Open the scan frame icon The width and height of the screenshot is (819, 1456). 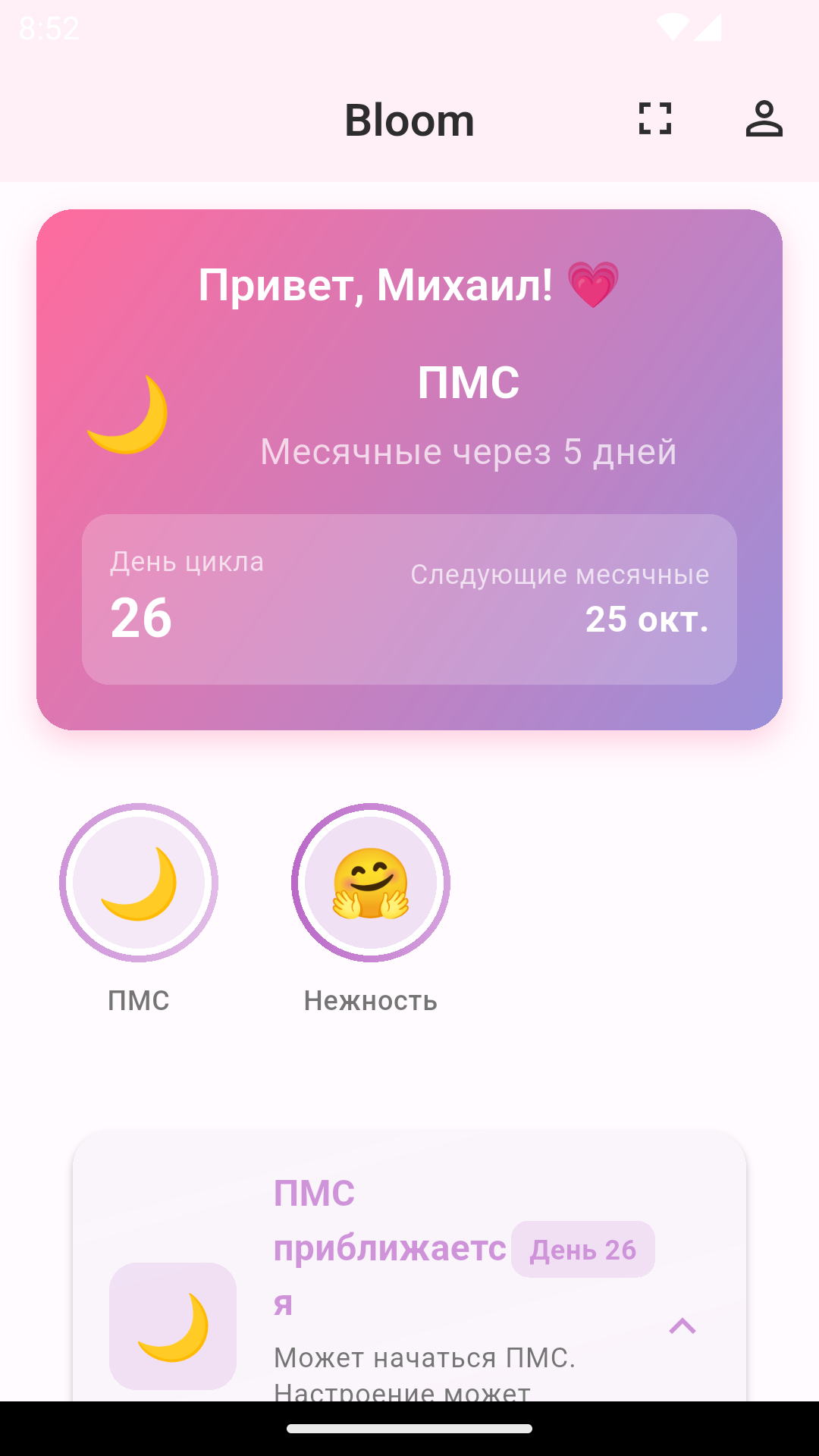655,119
